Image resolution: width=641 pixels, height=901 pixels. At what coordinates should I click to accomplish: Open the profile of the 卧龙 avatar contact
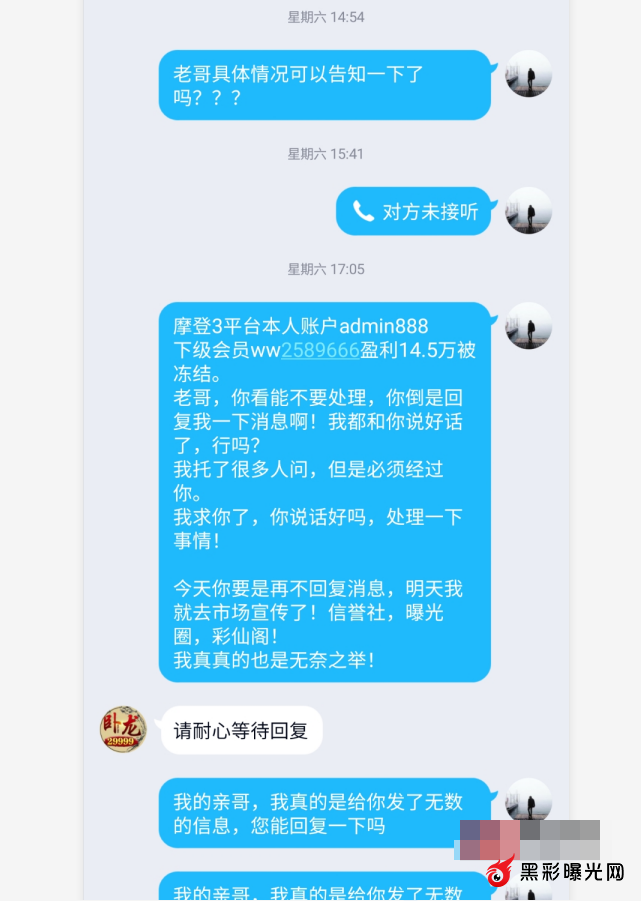tap(123, 730)
